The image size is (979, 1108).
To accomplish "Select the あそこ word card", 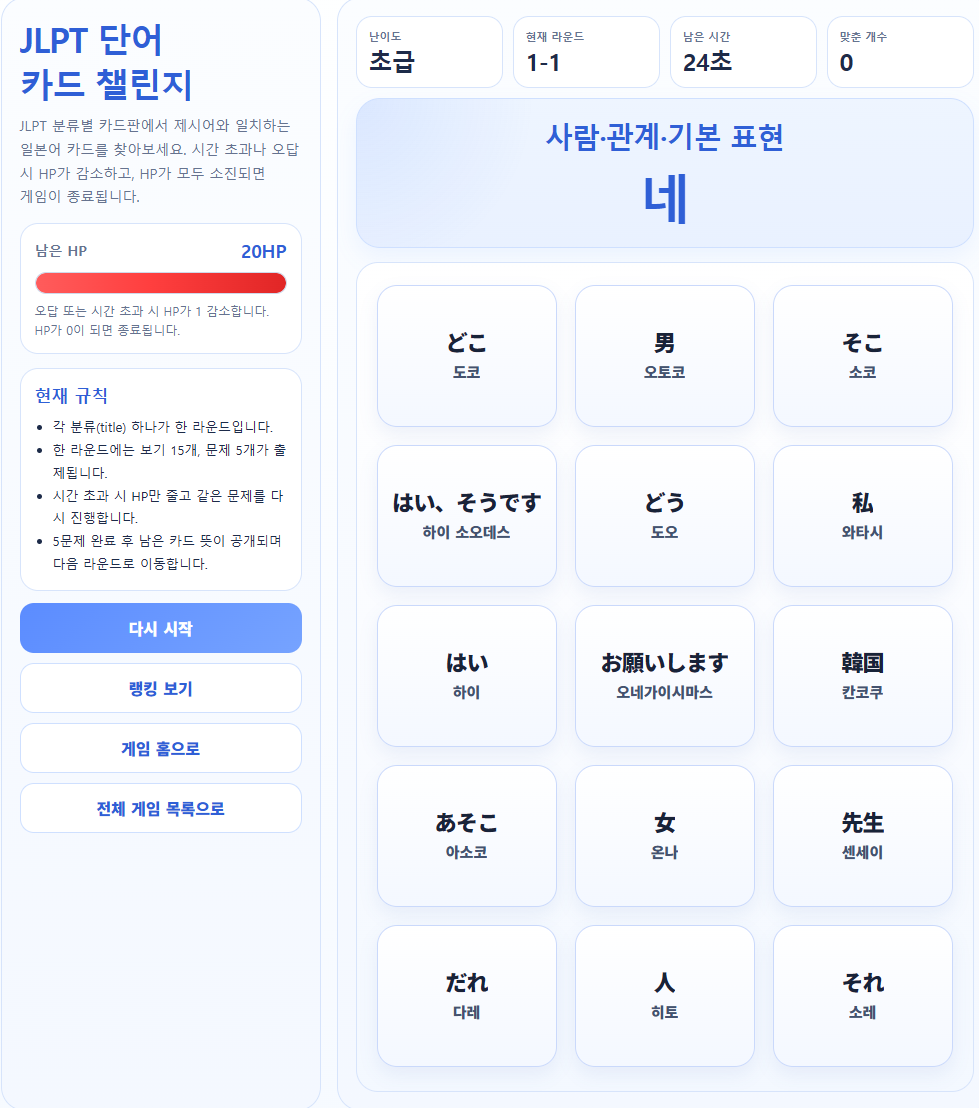I will (x=466, y=835).
